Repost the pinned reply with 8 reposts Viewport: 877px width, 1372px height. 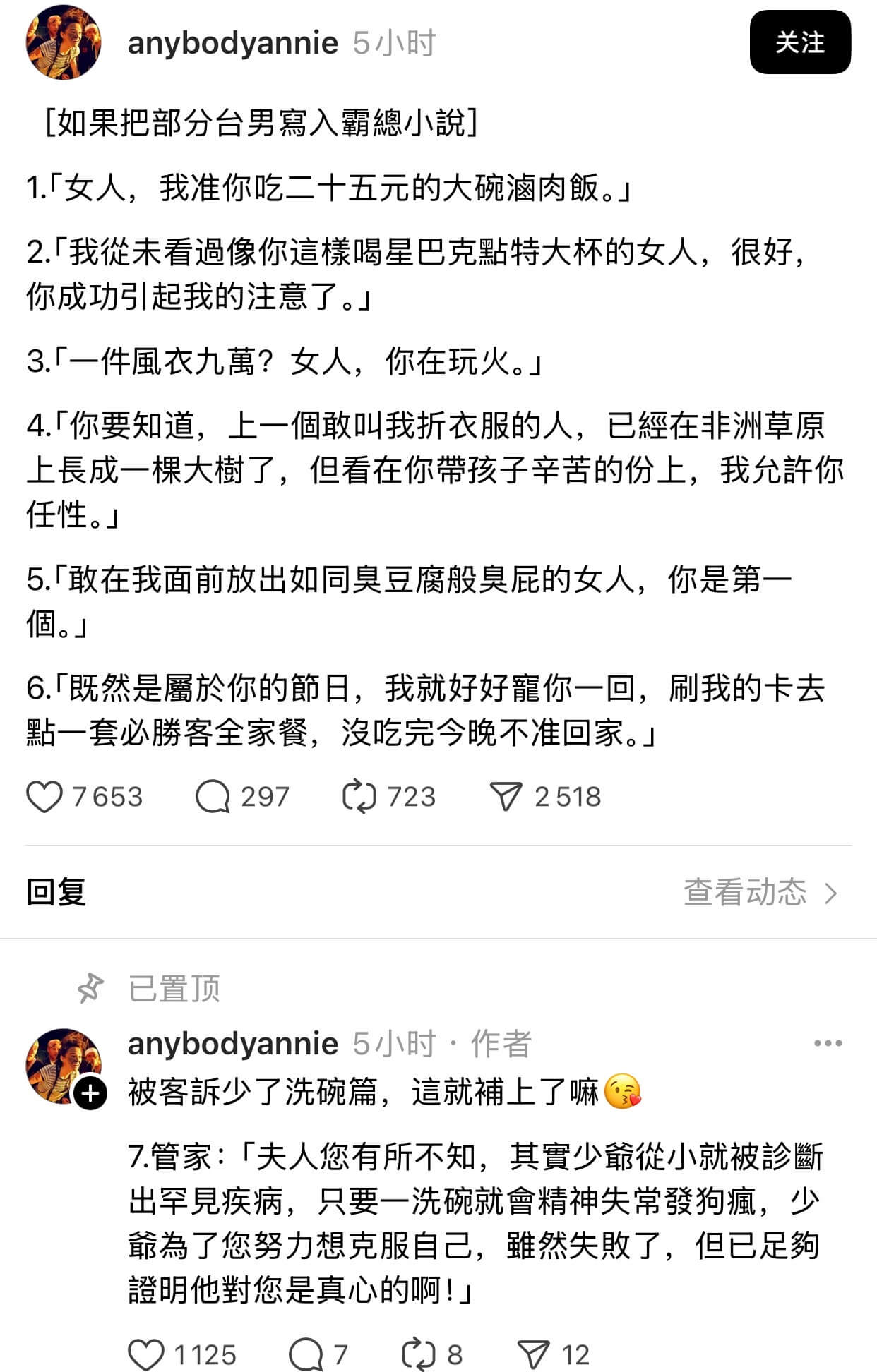(x=418, y=1354)
